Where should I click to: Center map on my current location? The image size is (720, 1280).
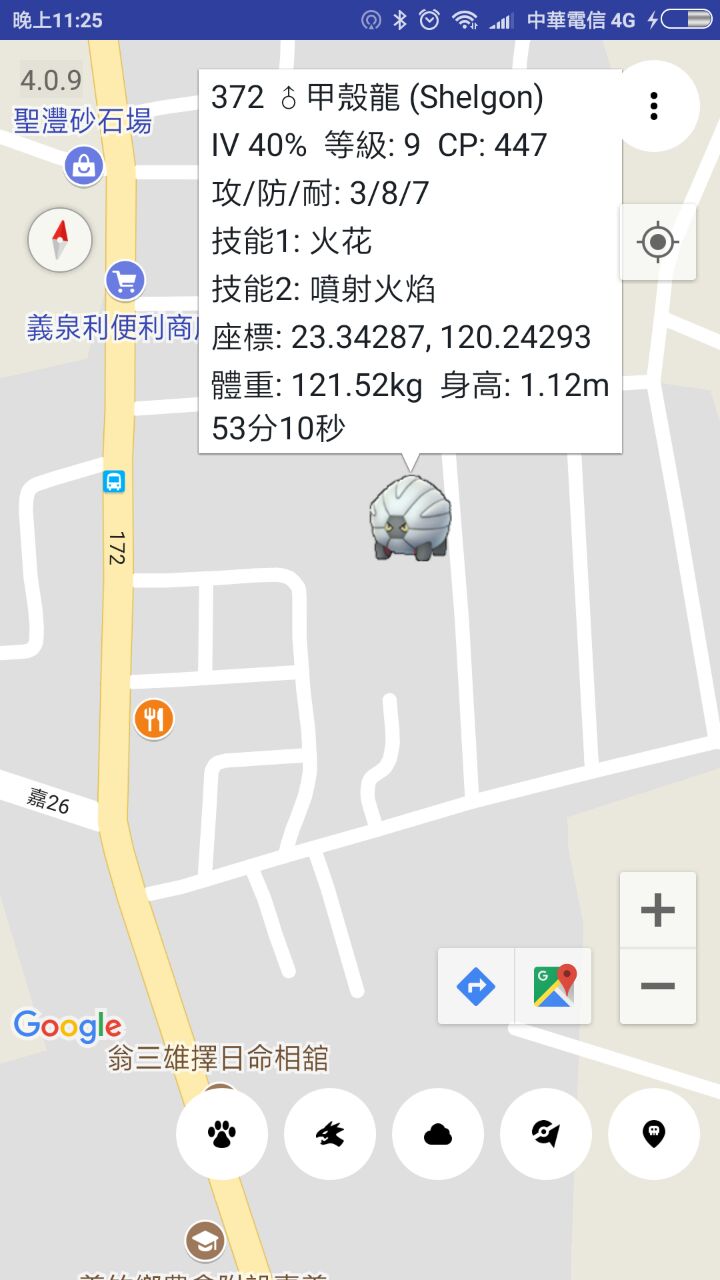pos(657,242)
